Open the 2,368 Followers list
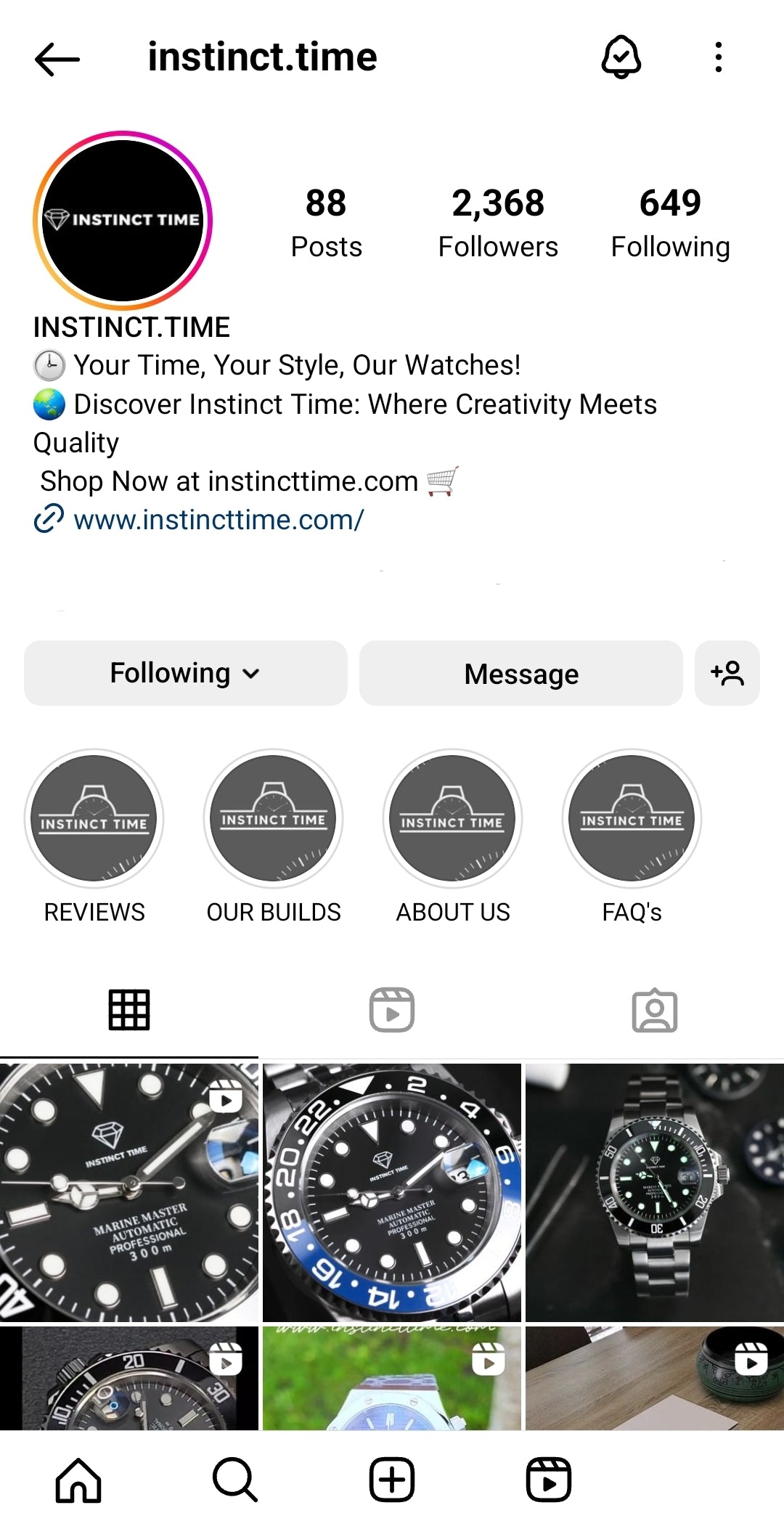Screen dimensions: 784x1529 point(498,222)
